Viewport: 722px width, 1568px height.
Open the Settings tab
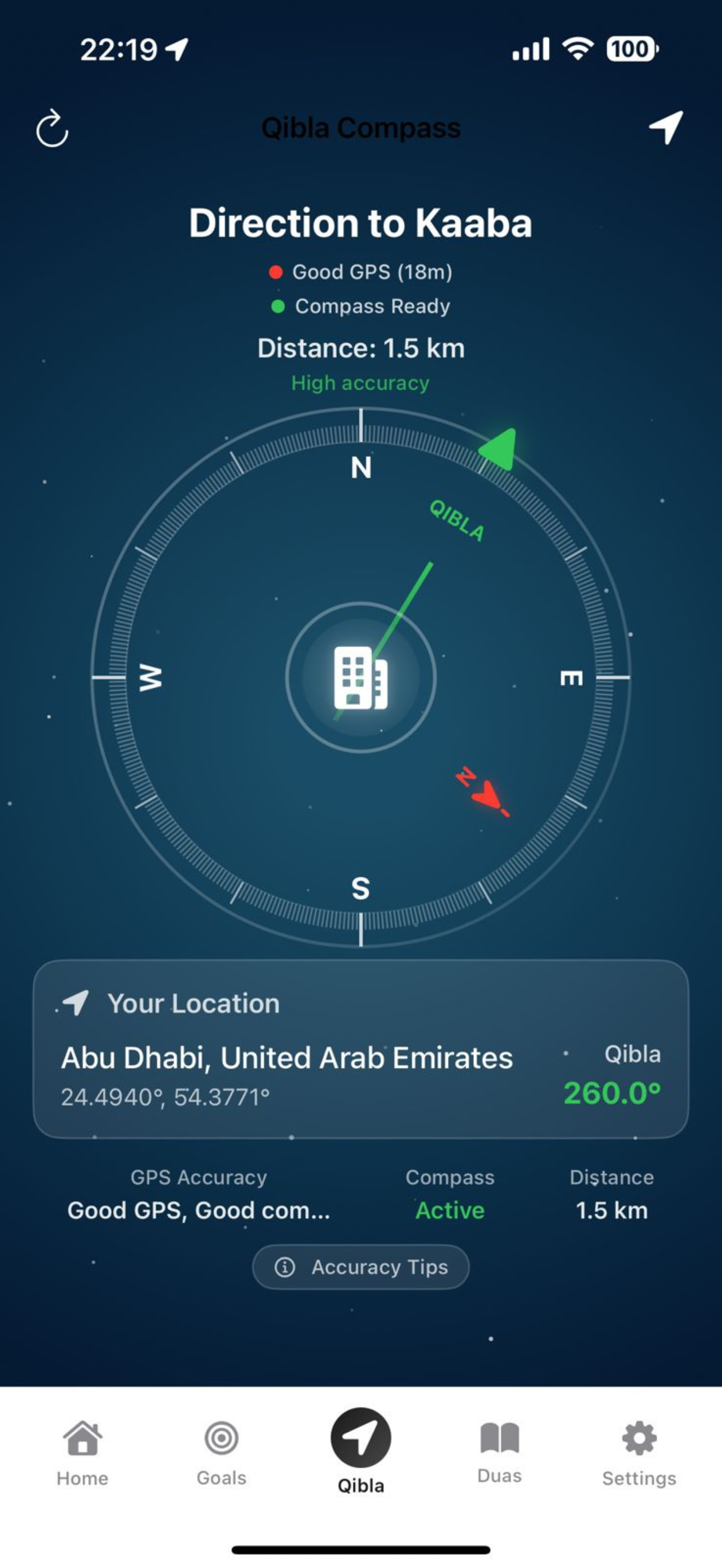(x=638, y=1453)
